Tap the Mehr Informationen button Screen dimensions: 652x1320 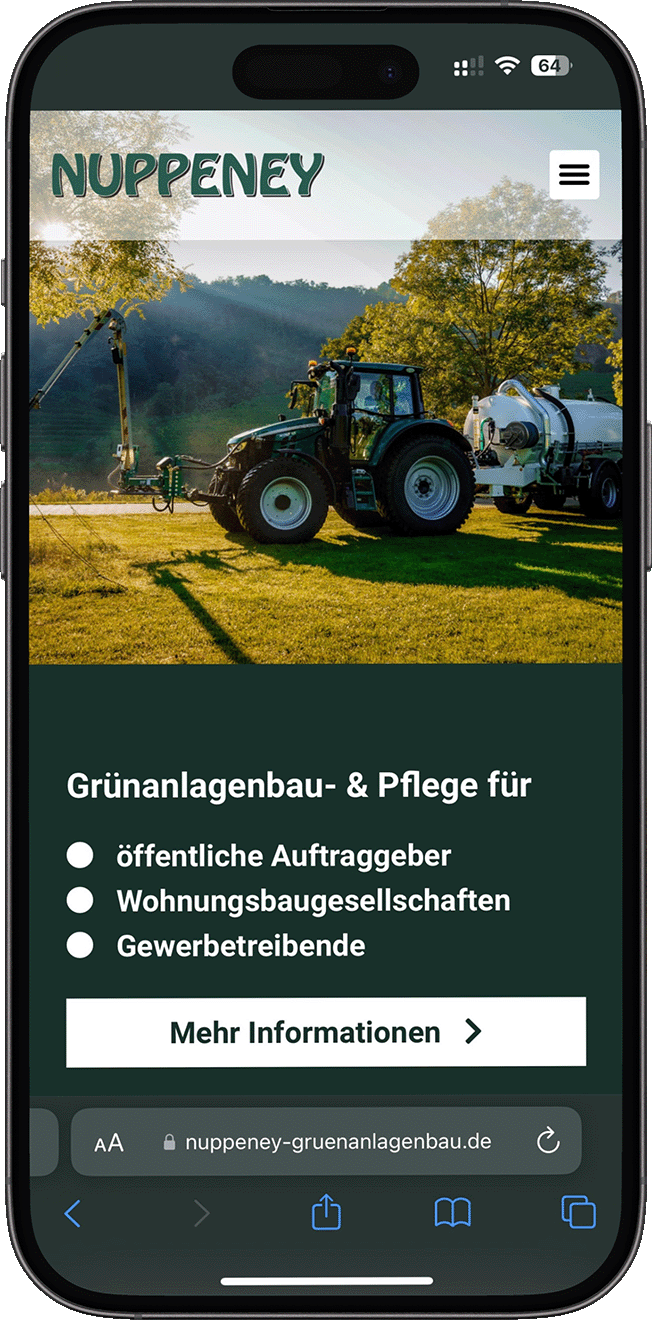[326, 1032]
